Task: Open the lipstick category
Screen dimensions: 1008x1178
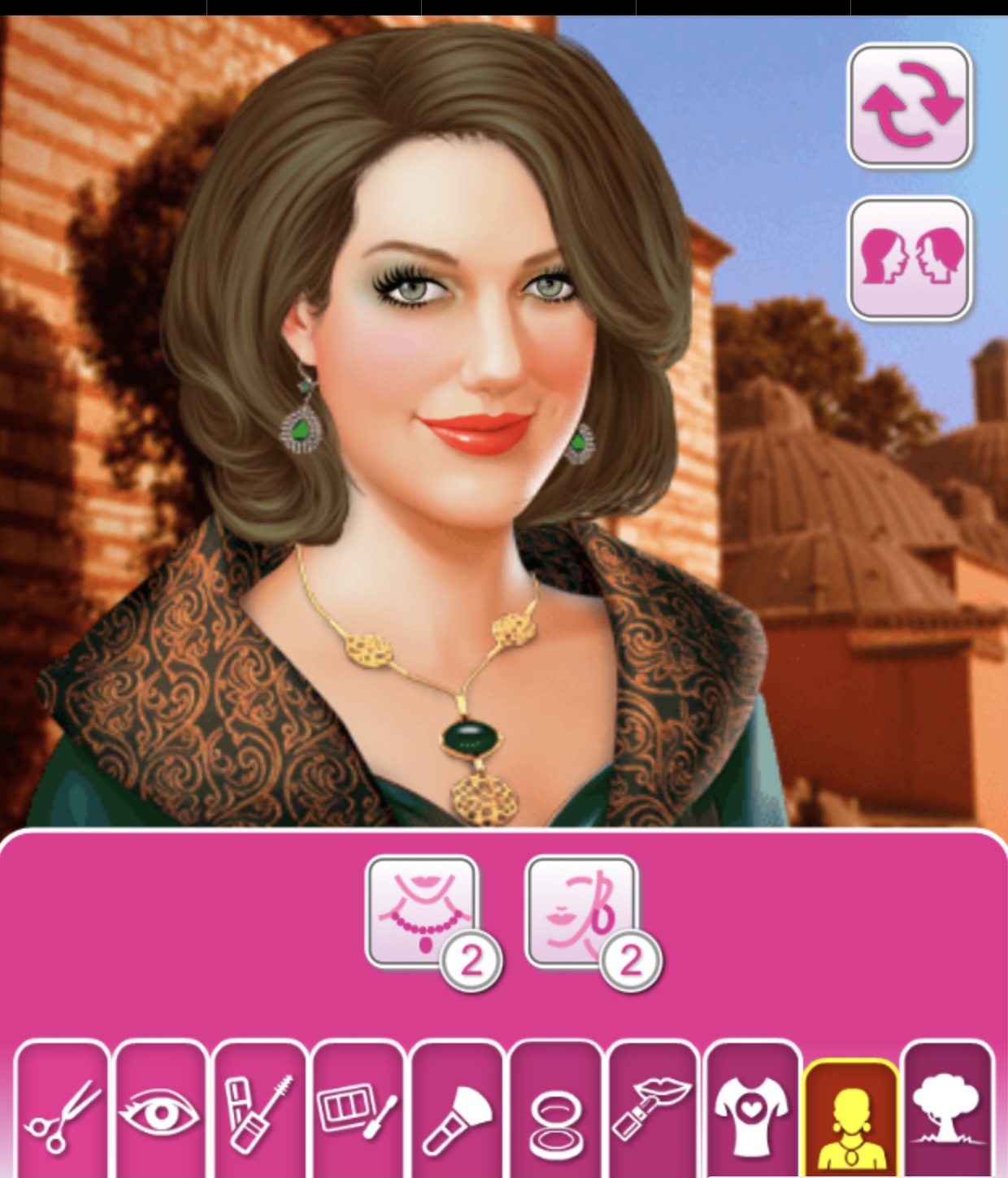Action: (x=654, y=1110)
